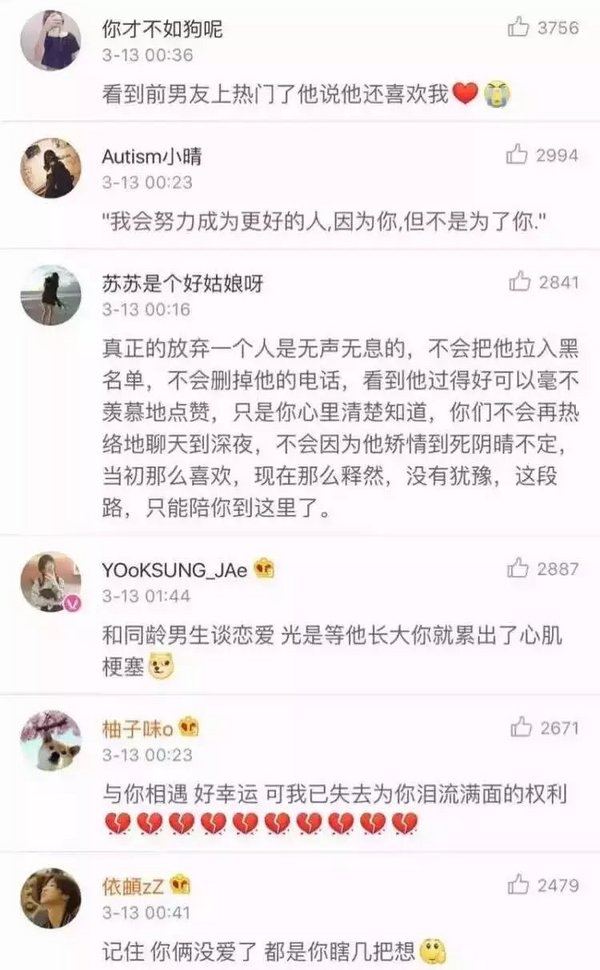
Task: Open 苏苏是个好姑娘呀's avatar
Action: [51, 295]
